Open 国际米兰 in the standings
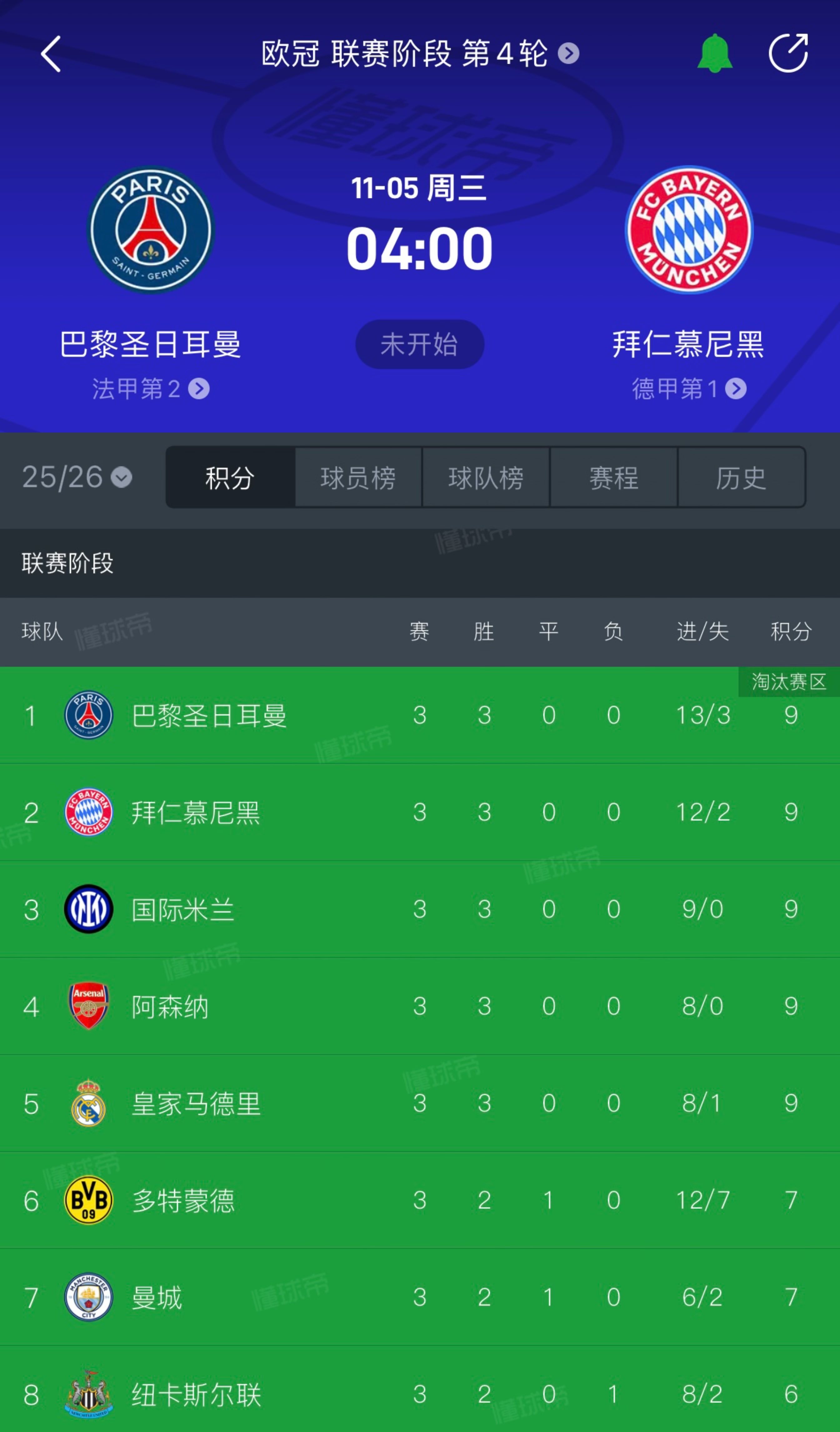 [x=183, y=909]
